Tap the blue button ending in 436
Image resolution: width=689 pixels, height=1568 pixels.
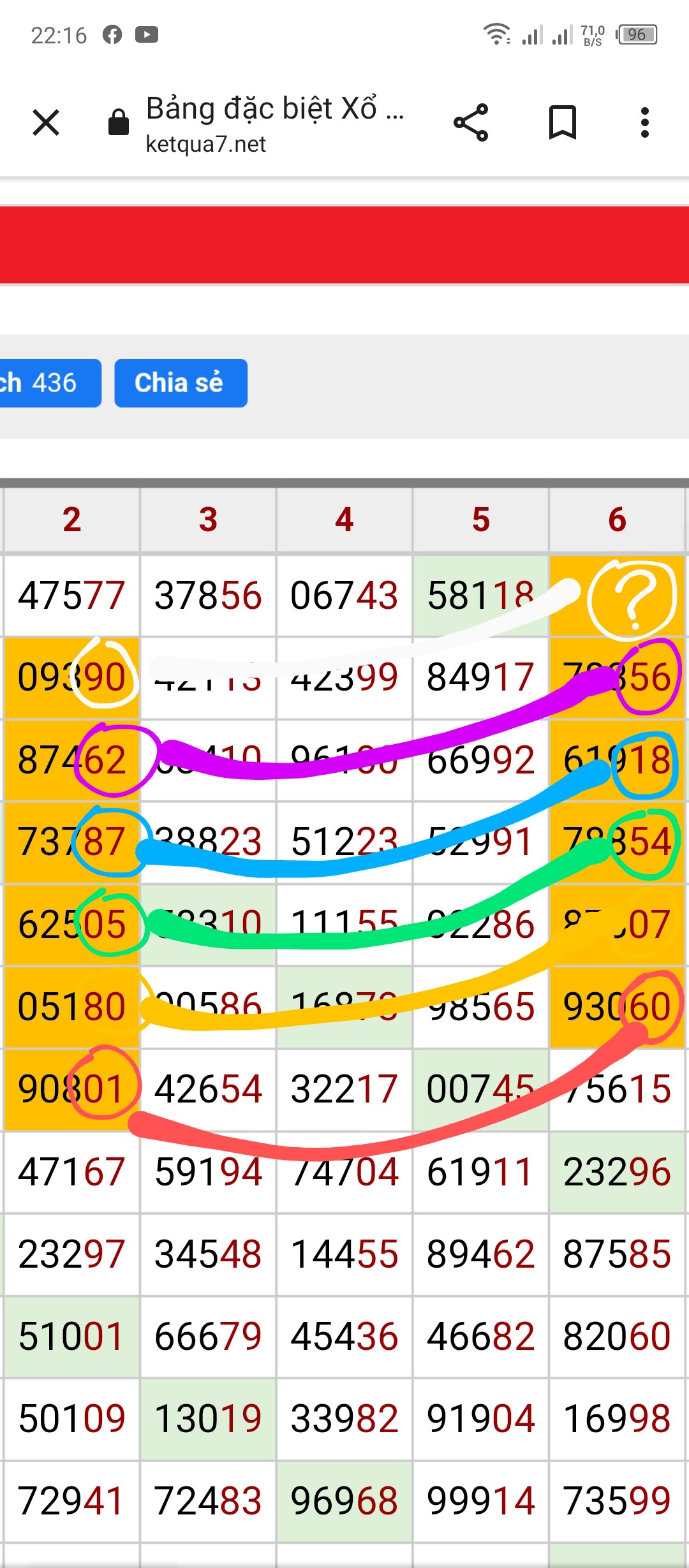(49, 383)
